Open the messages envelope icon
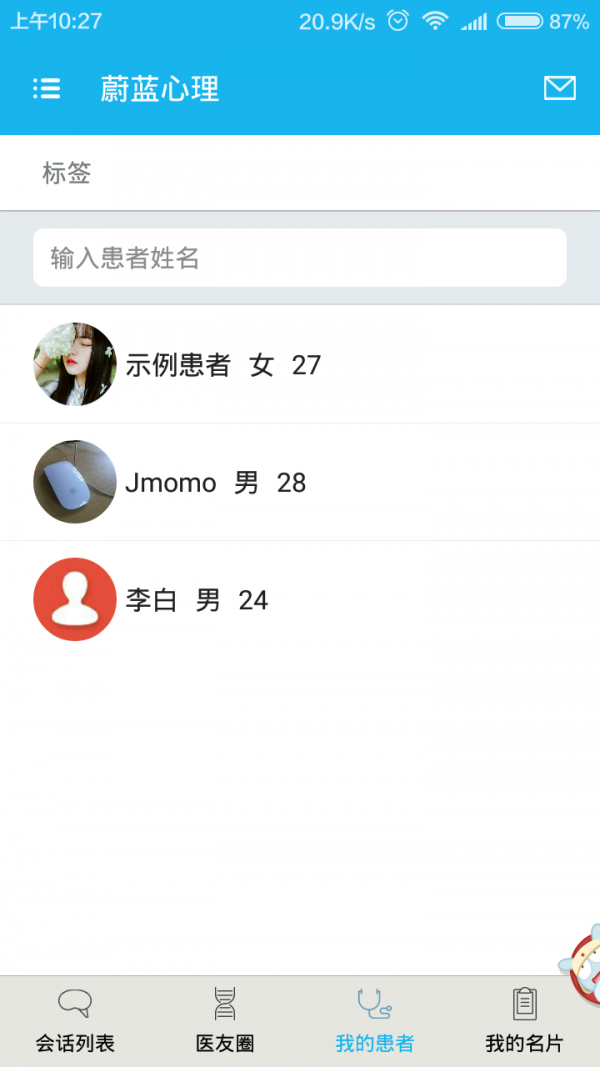This screenshot has height=1067, width=600. click(559, 89)
